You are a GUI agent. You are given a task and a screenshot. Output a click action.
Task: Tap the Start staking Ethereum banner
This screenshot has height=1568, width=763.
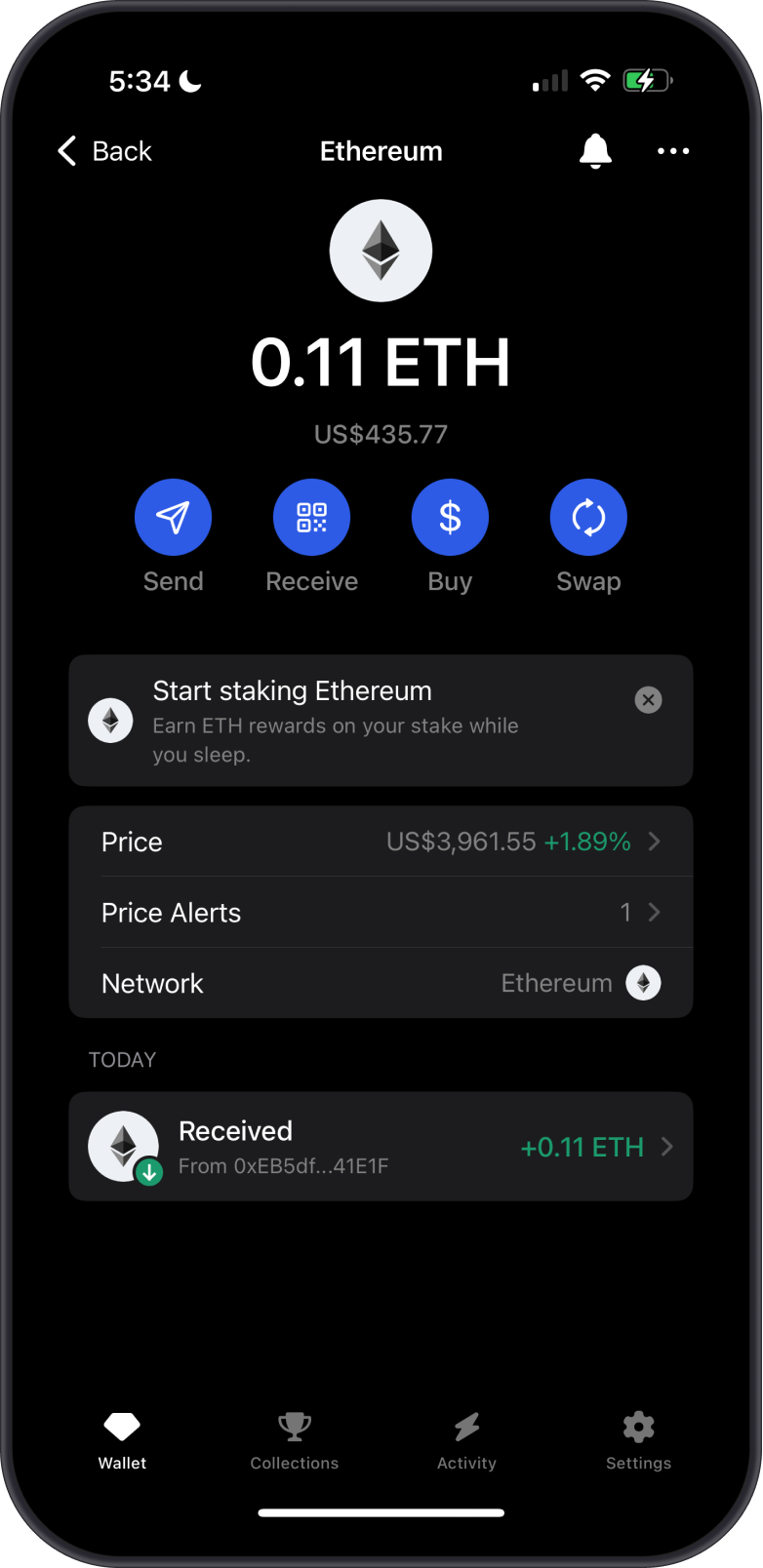[x=351, y=722]
